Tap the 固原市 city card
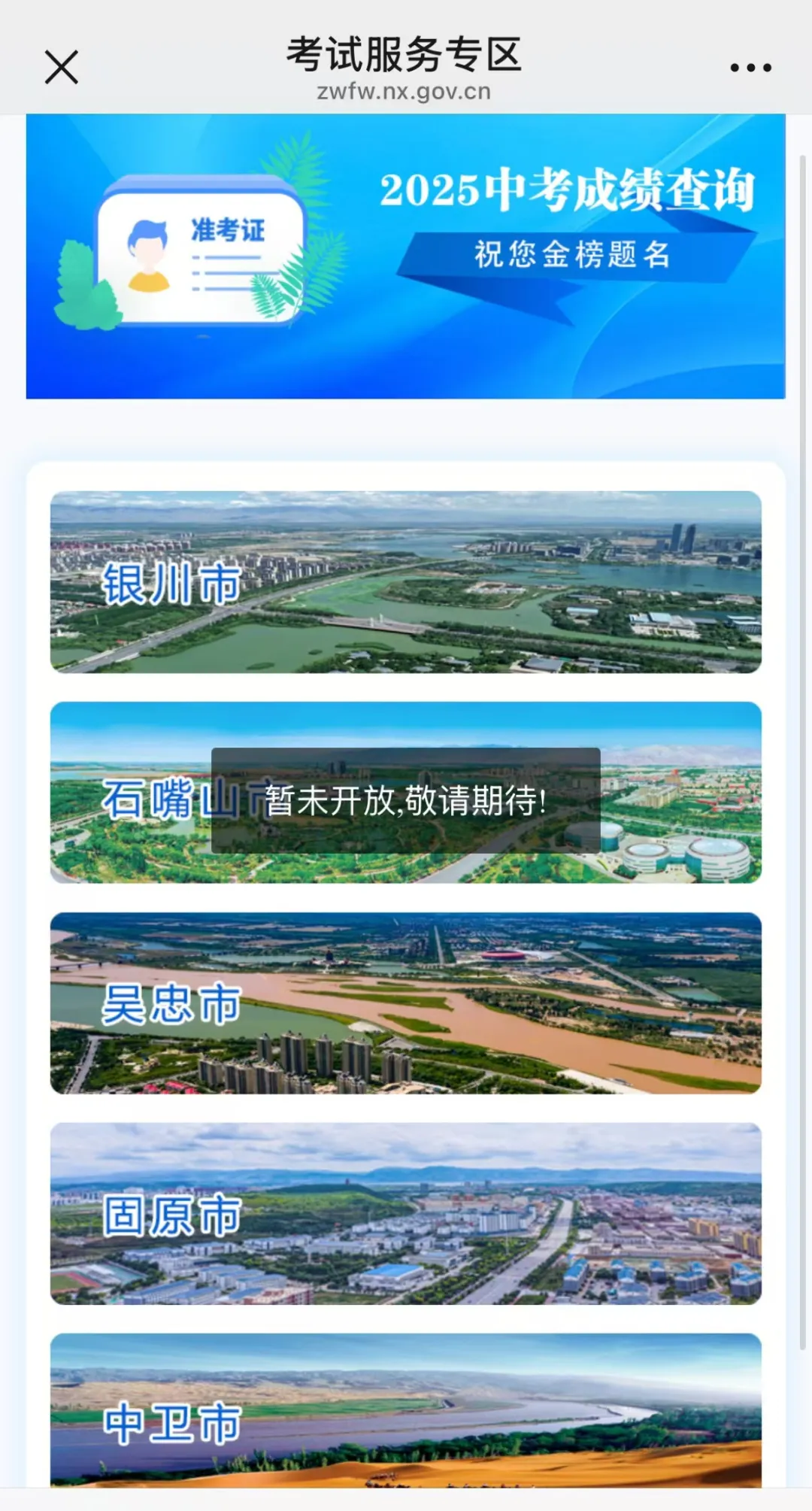Viewport: 812px width, 1511px height. (x=405, y=1213)
